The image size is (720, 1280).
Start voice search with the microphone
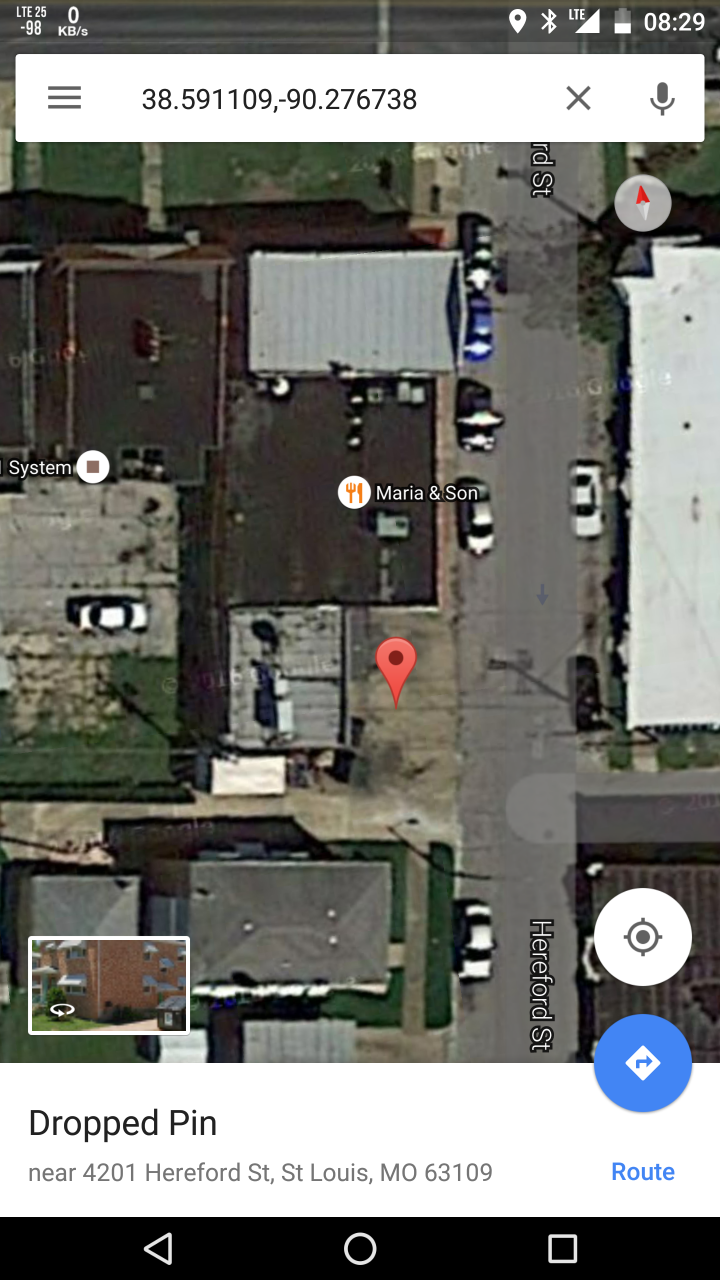click(x=661, y=98)
